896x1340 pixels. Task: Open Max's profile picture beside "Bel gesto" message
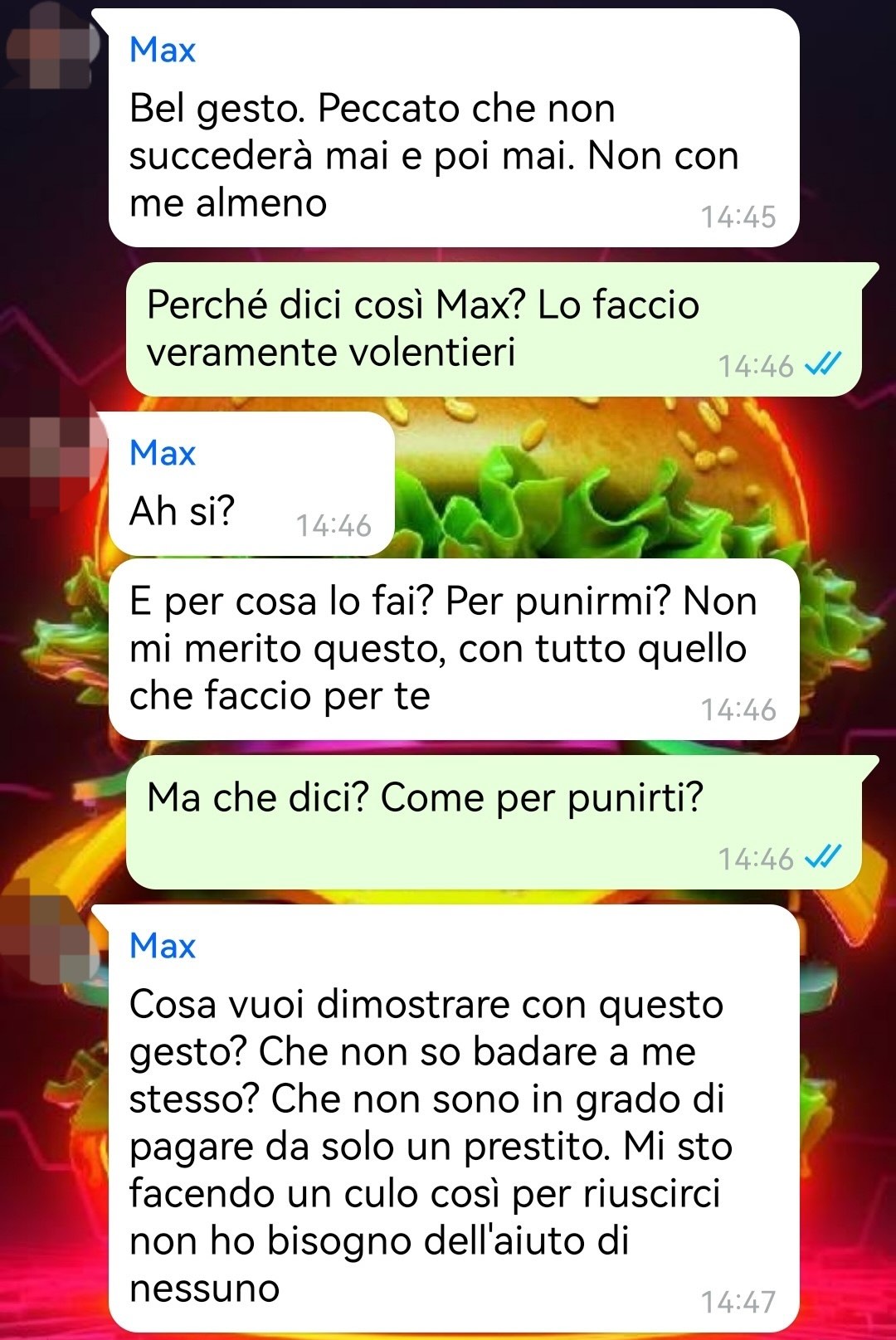(50, 50)
